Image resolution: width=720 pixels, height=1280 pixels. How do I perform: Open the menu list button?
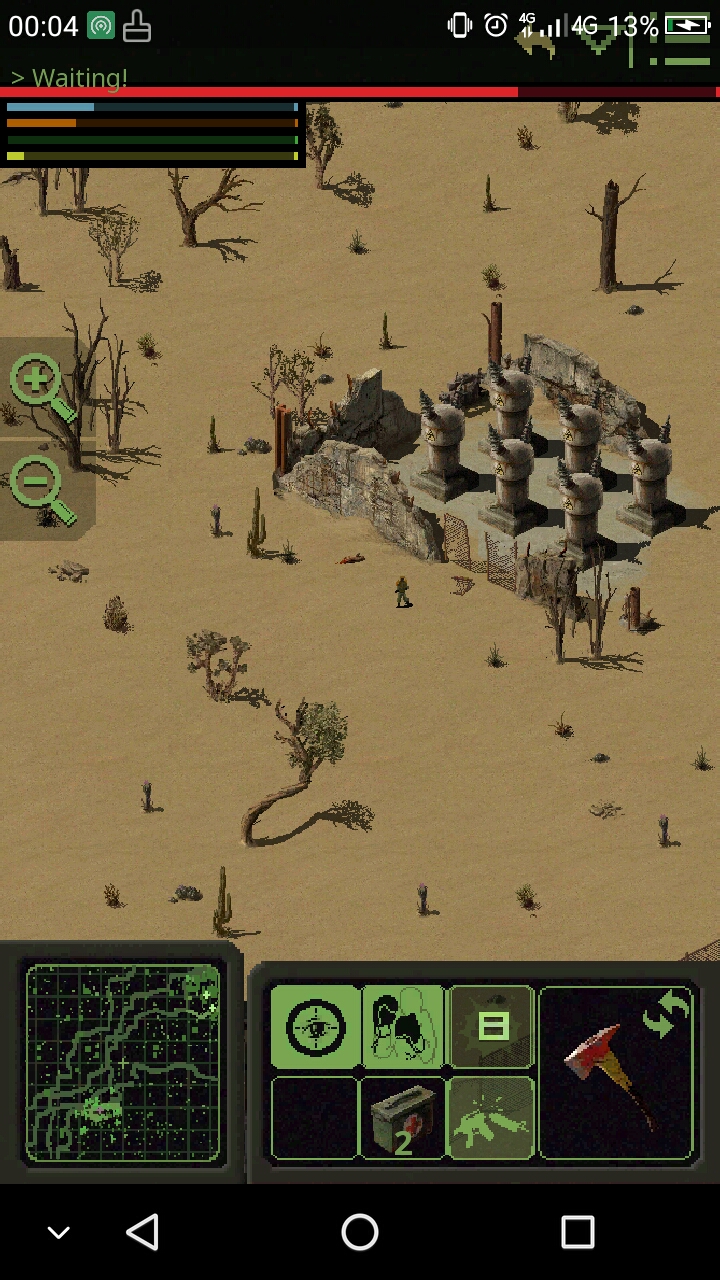492,1026
